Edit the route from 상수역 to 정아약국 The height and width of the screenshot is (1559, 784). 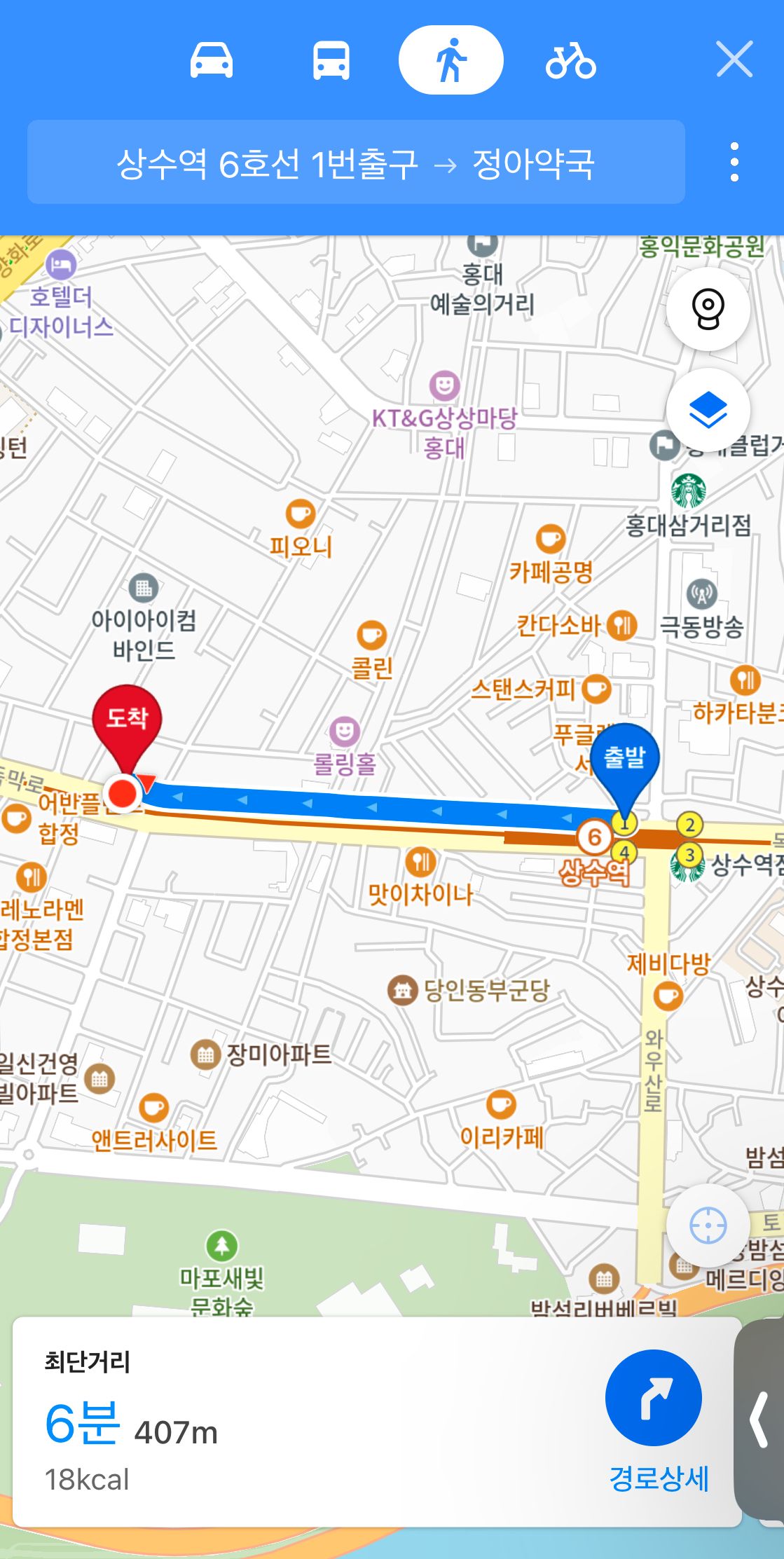pos(356,163)
